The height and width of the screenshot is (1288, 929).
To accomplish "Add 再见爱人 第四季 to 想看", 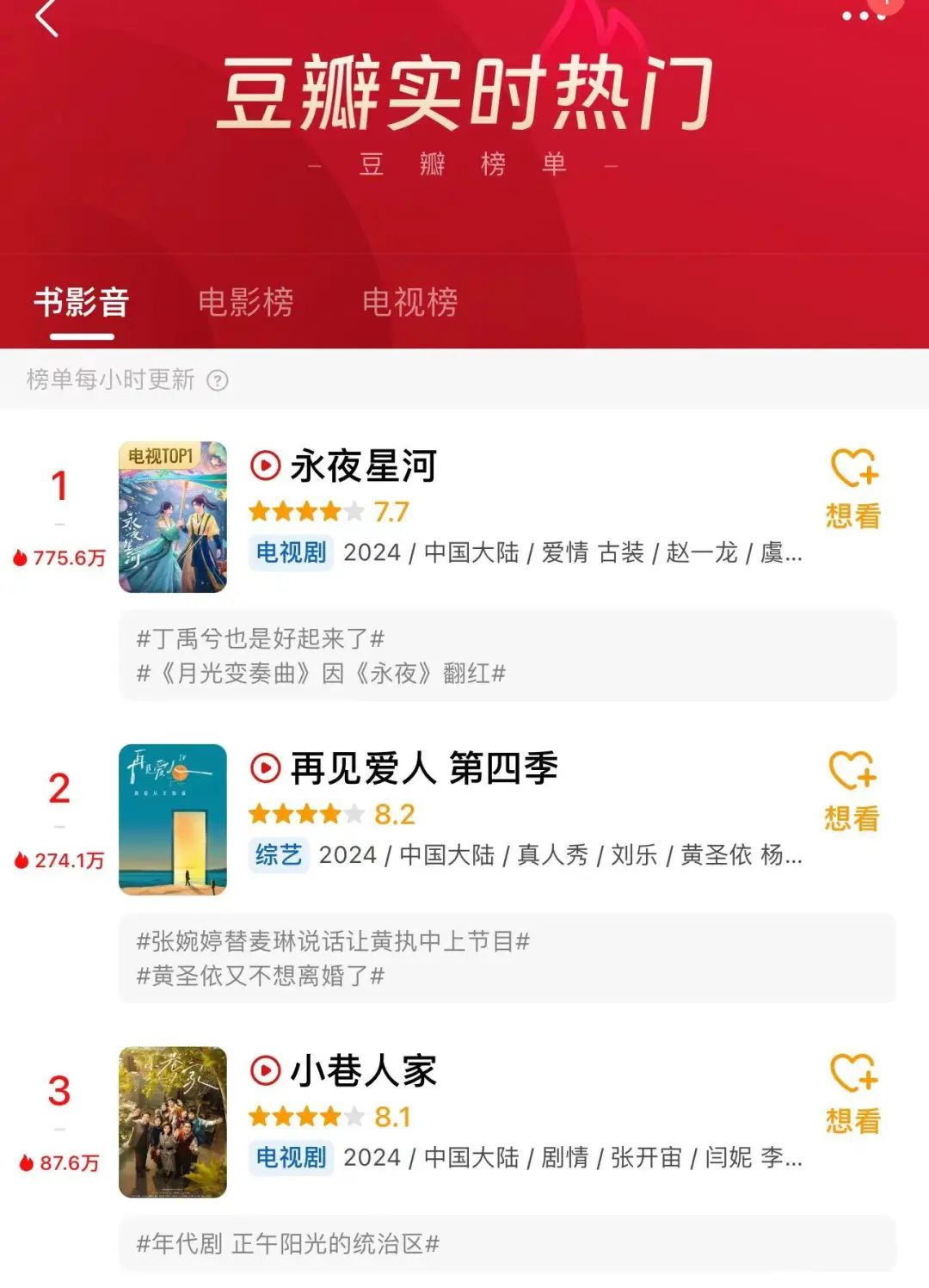I will click(x=852, y=792).
